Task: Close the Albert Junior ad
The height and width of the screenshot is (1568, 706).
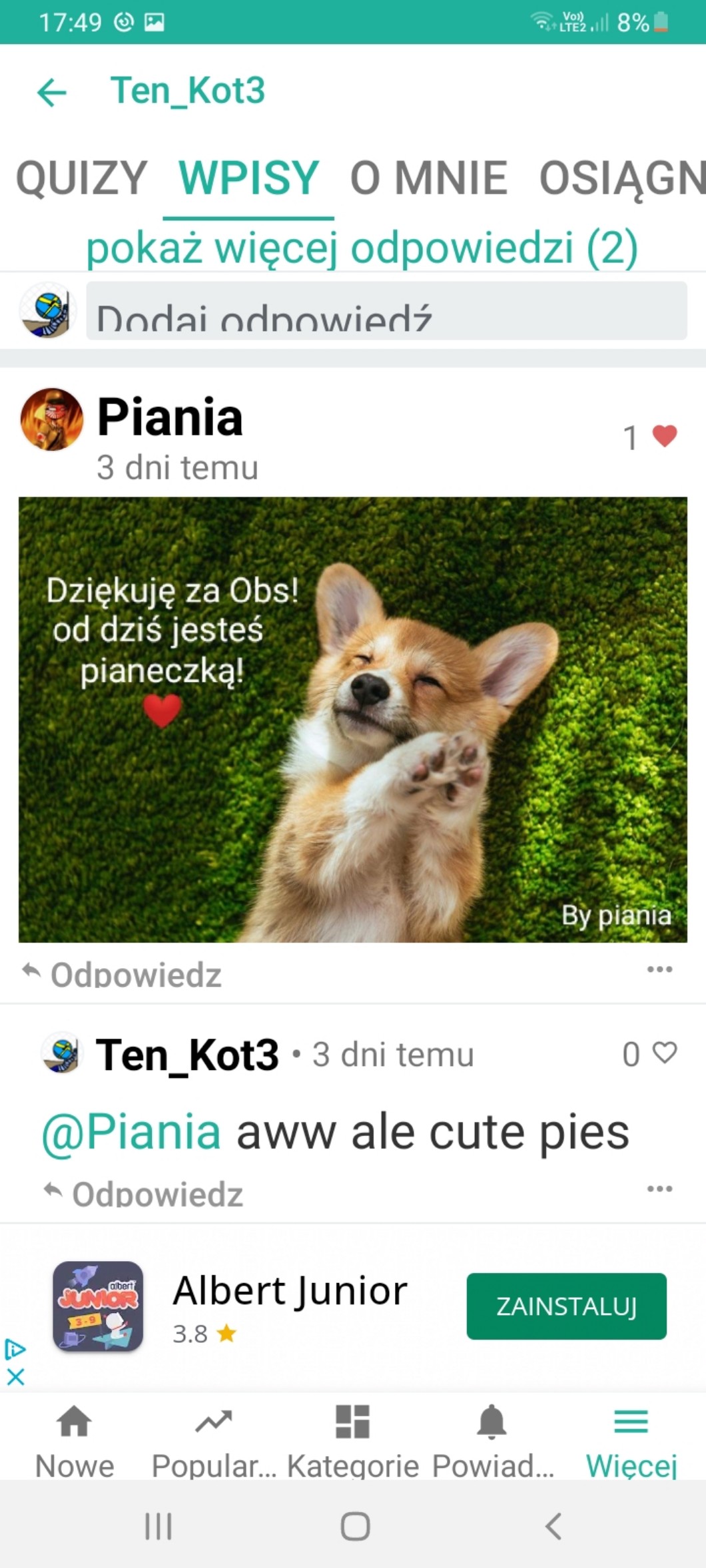Action: click(x=15, y=1377)
